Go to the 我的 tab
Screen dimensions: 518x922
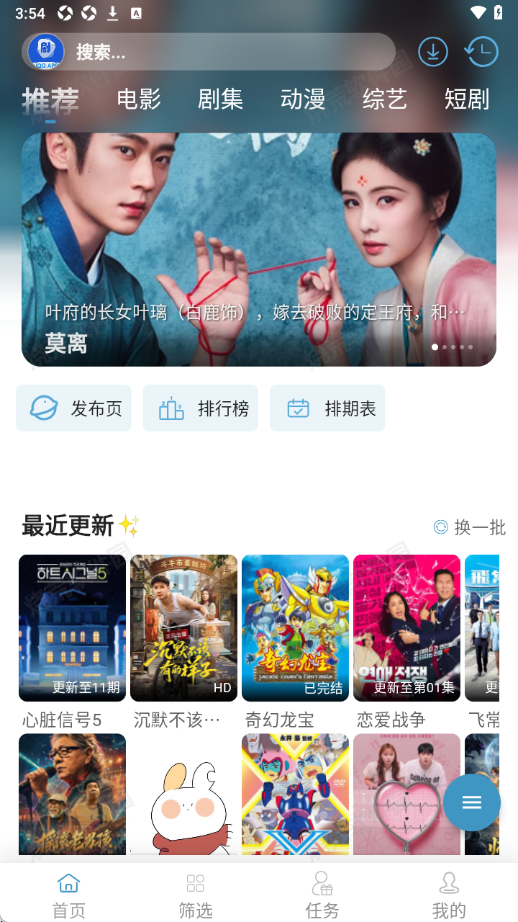[x=449, y=894]
